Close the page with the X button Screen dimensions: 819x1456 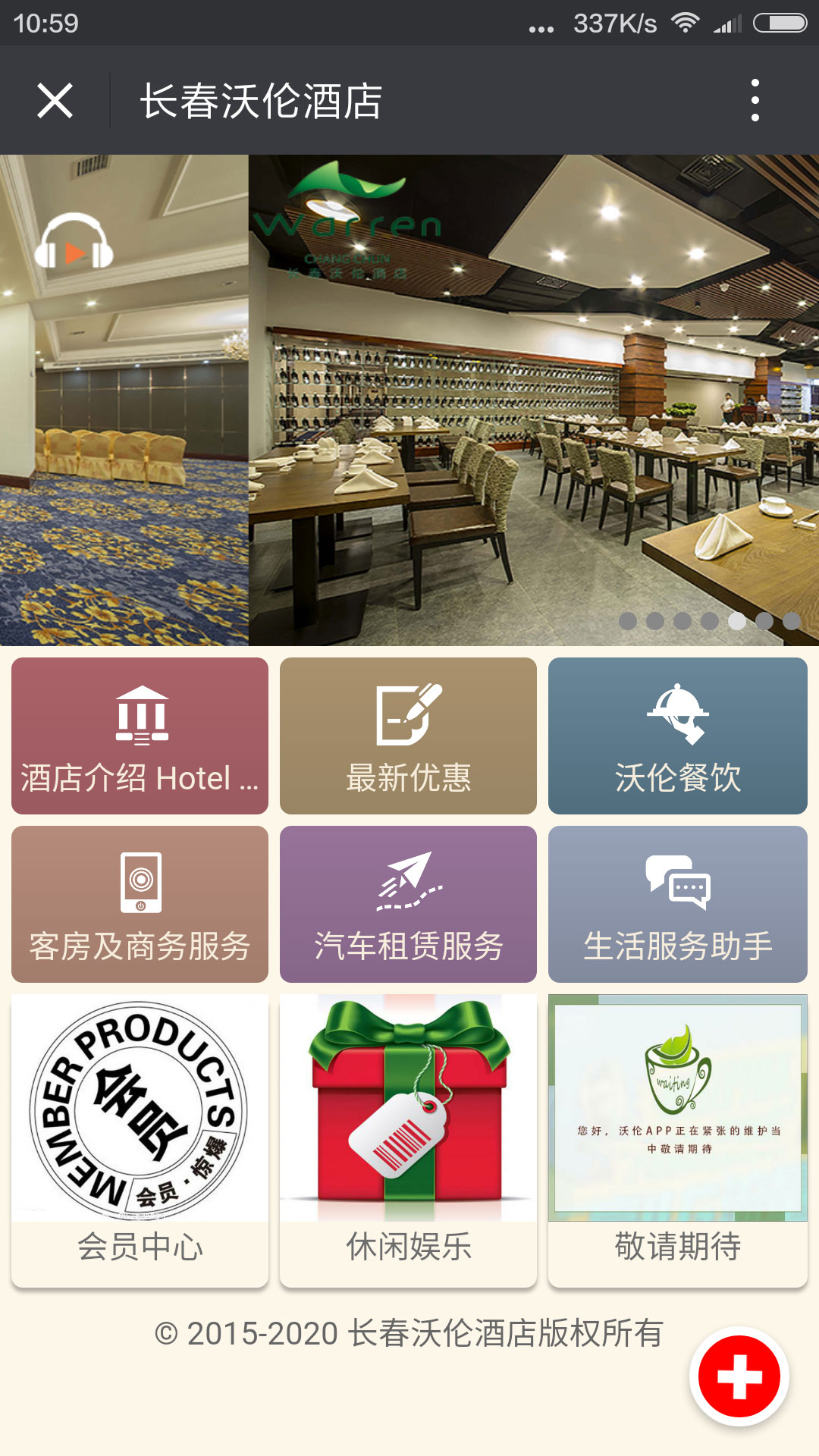pos(55,101)
